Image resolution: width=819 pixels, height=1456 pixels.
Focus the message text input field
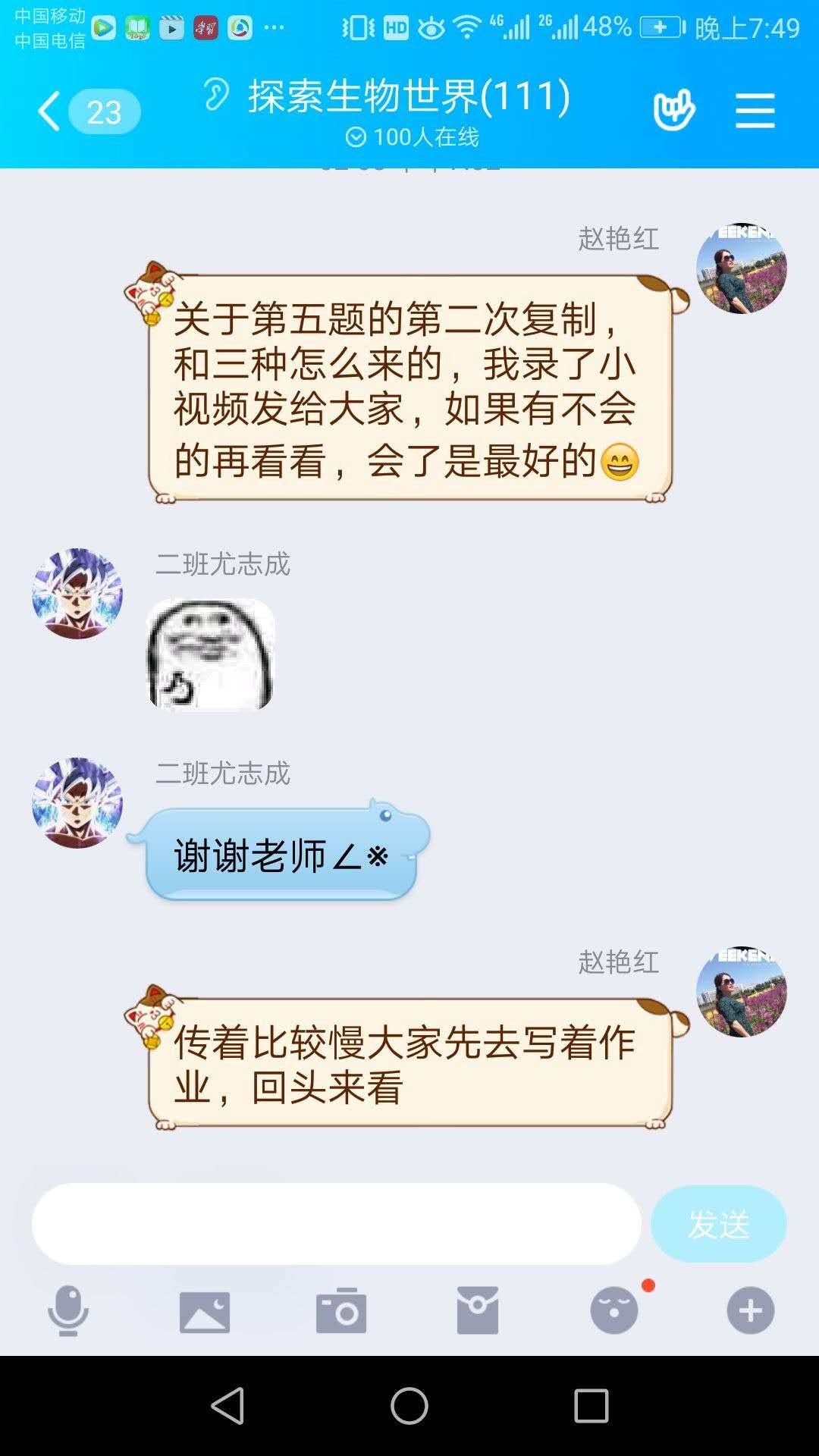(x=336, y=1223)
